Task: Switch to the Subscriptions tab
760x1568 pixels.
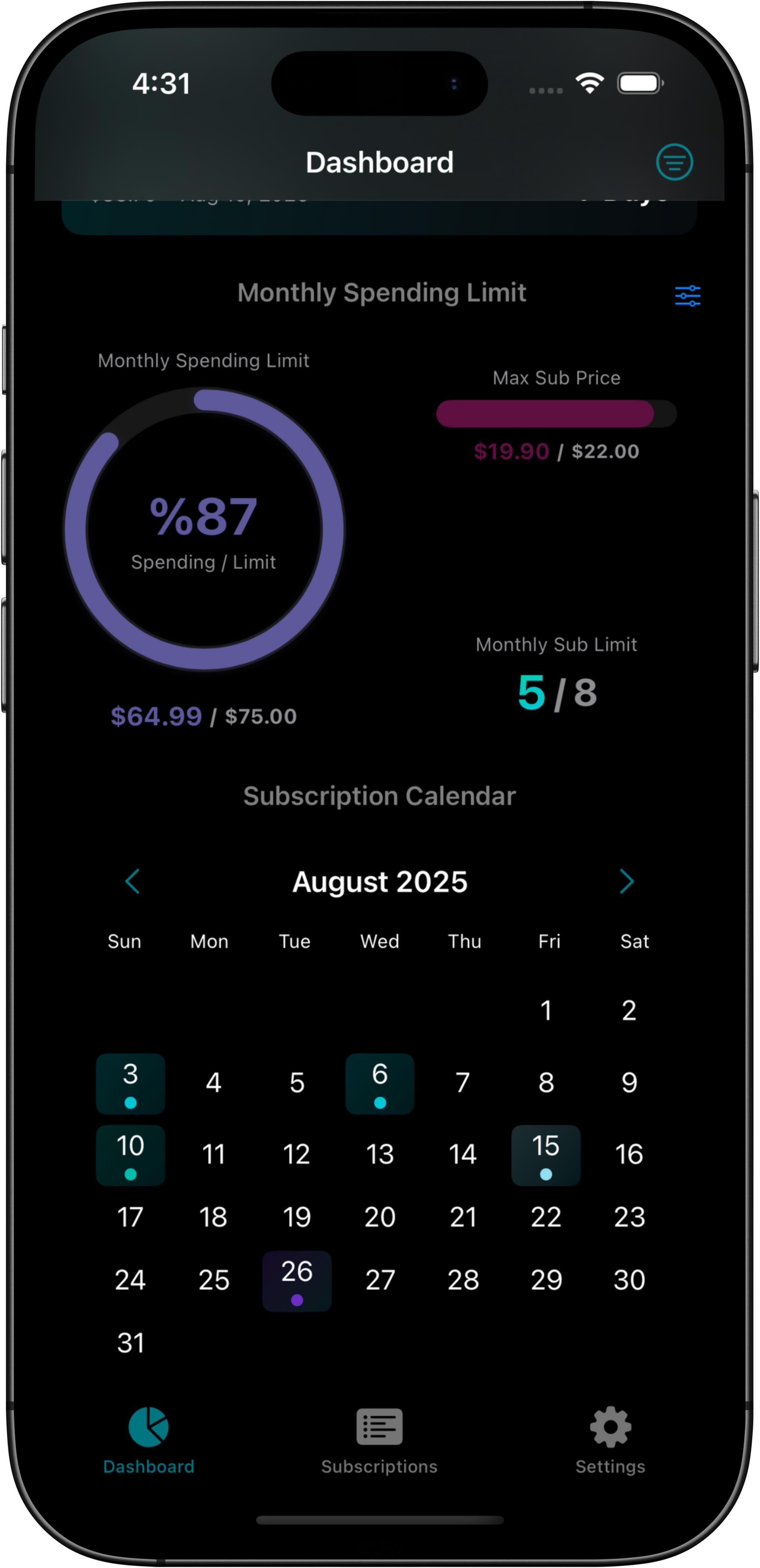Action: coord(379,1440)
